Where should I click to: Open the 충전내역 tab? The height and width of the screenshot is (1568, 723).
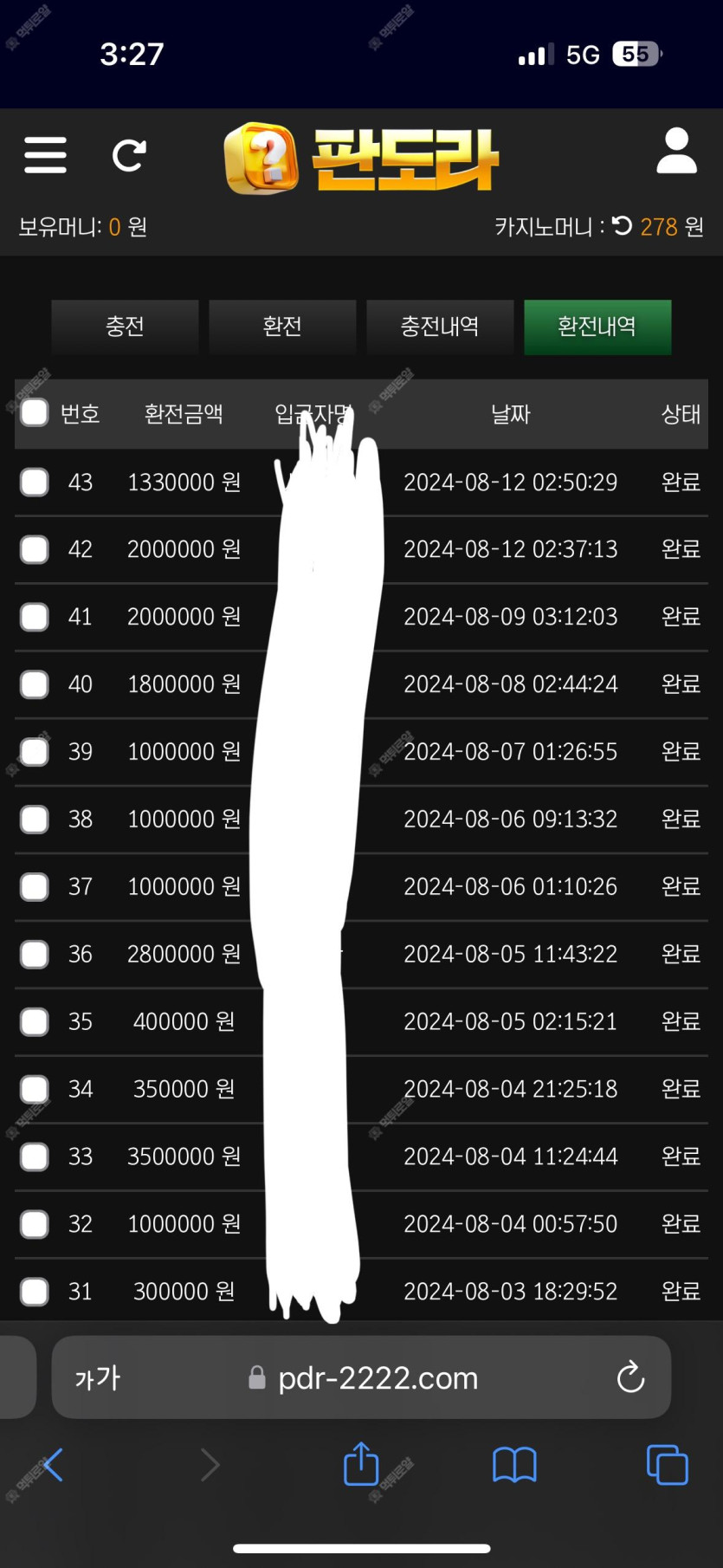(x=440, y=327)
